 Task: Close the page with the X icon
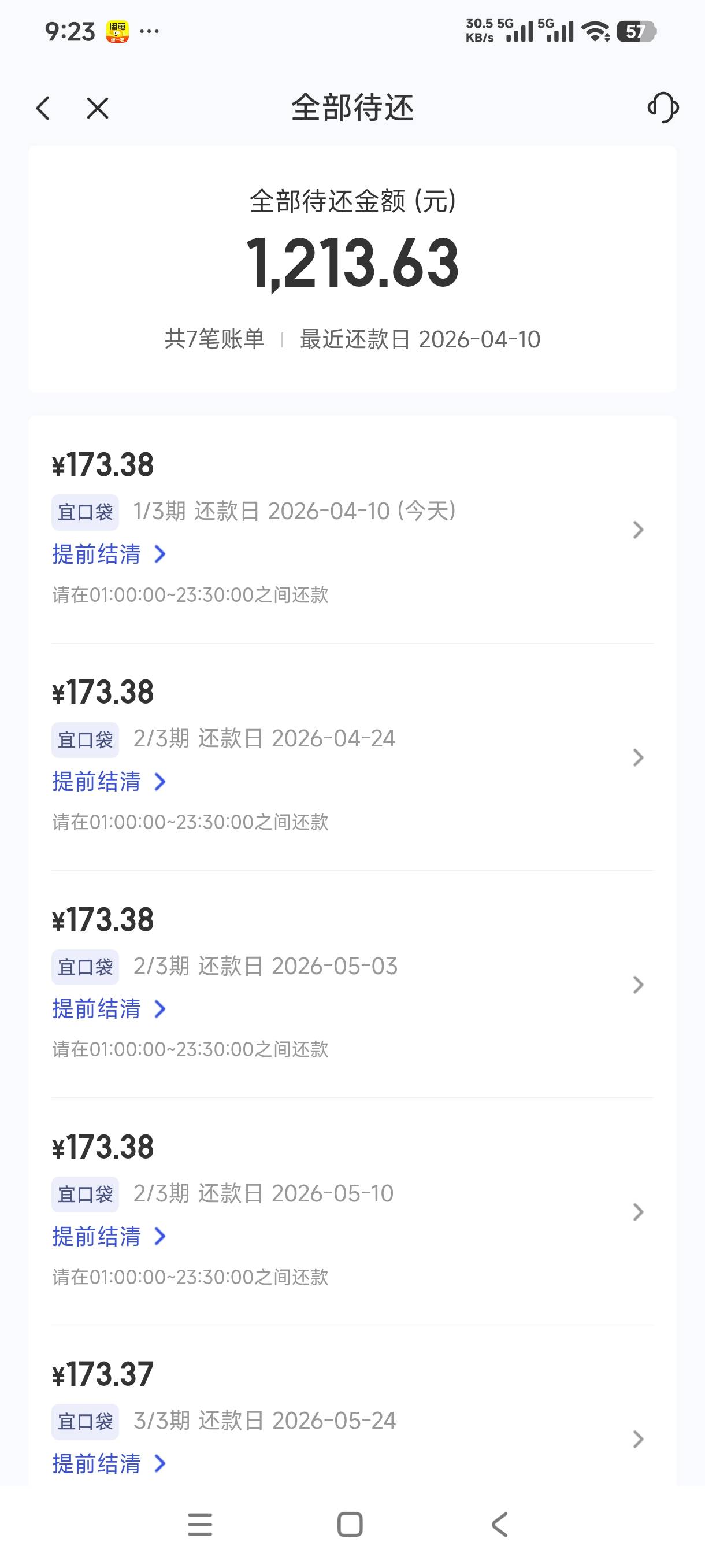pyautogui.click(x=97, y=108)
